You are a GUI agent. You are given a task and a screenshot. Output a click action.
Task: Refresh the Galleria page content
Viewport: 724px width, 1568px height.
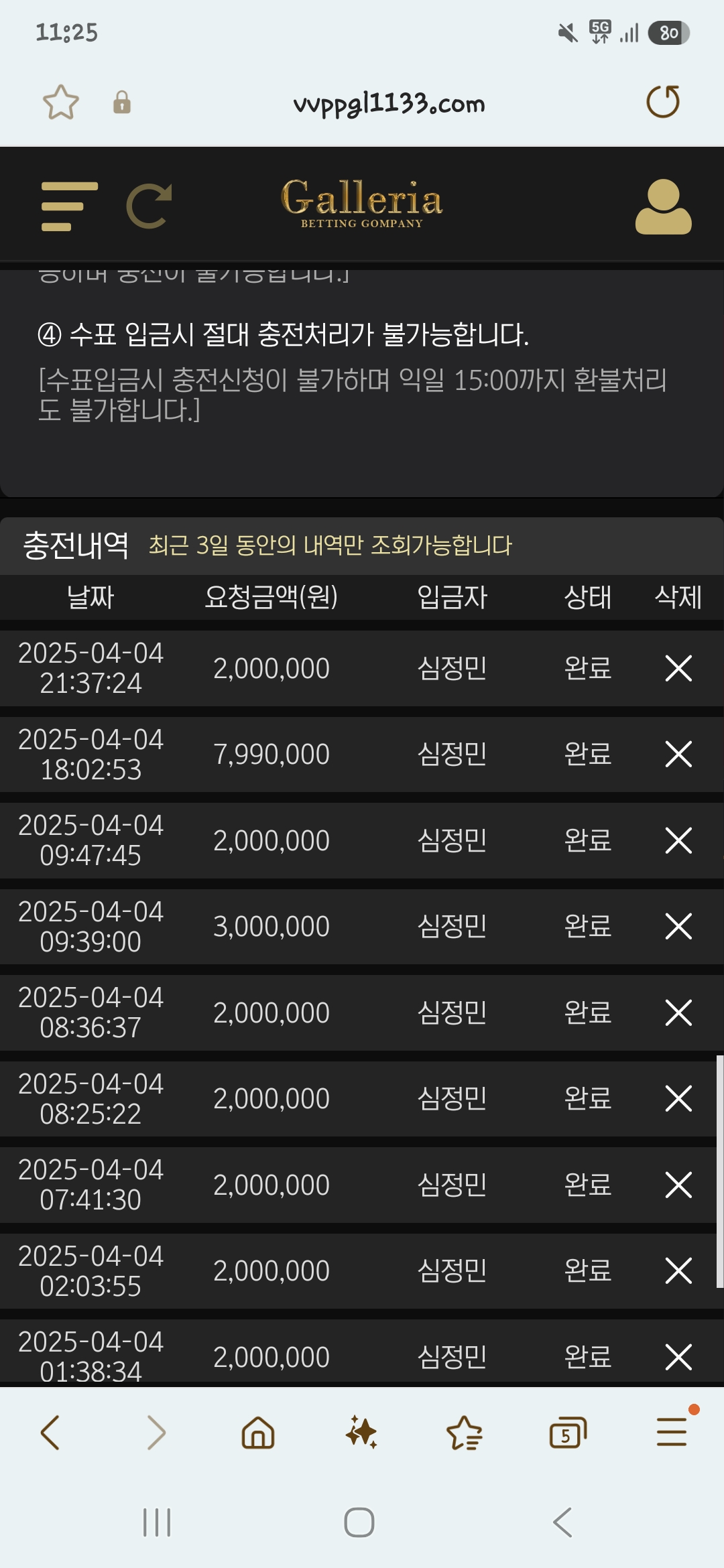149,206
